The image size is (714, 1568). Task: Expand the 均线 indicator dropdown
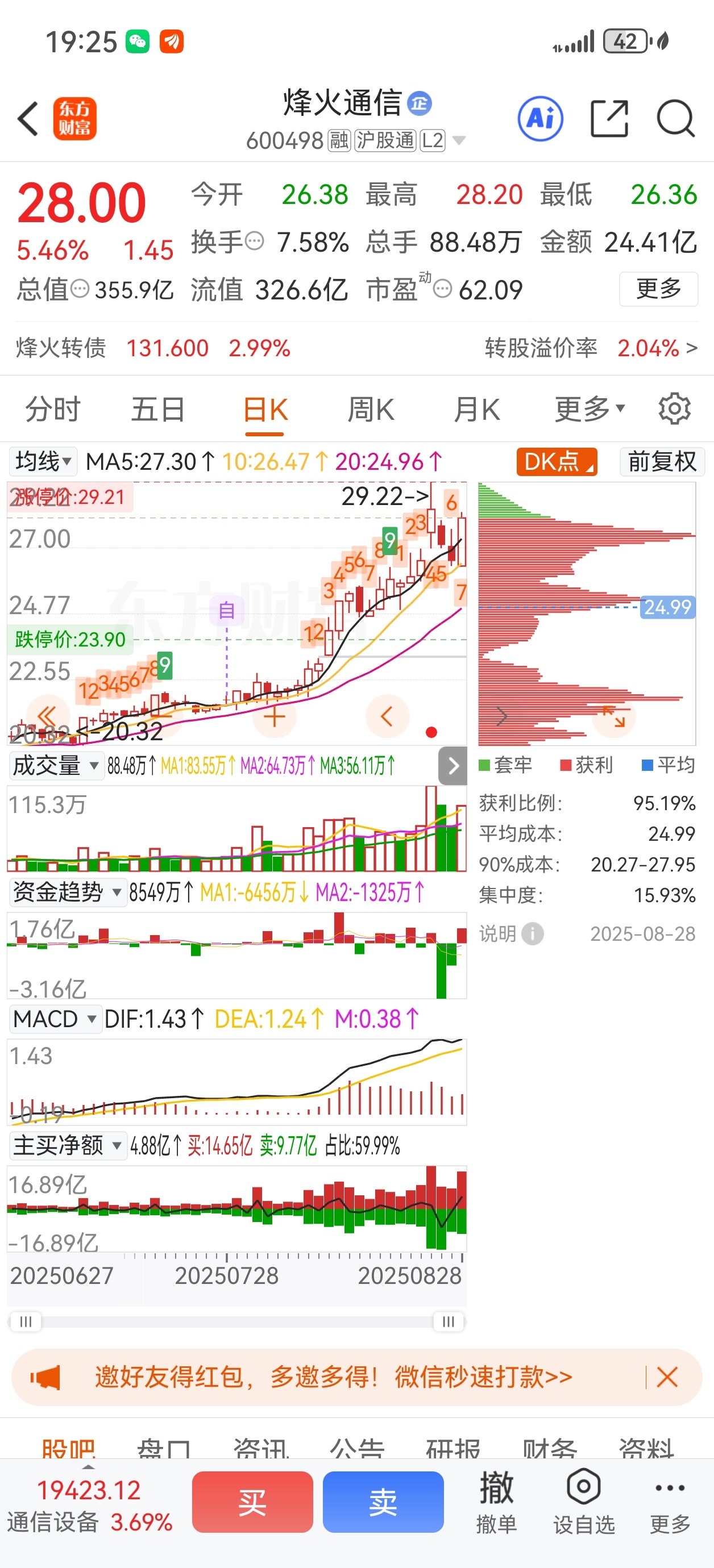(x=43, y=461)
